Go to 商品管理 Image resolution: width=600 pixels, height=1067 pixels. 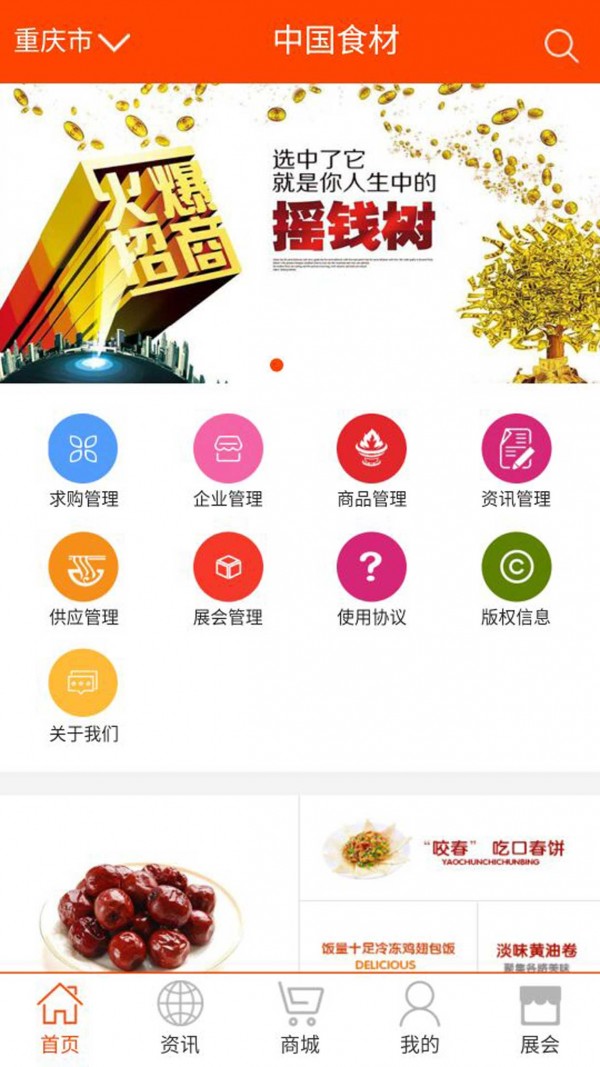(x=372, y=461)
